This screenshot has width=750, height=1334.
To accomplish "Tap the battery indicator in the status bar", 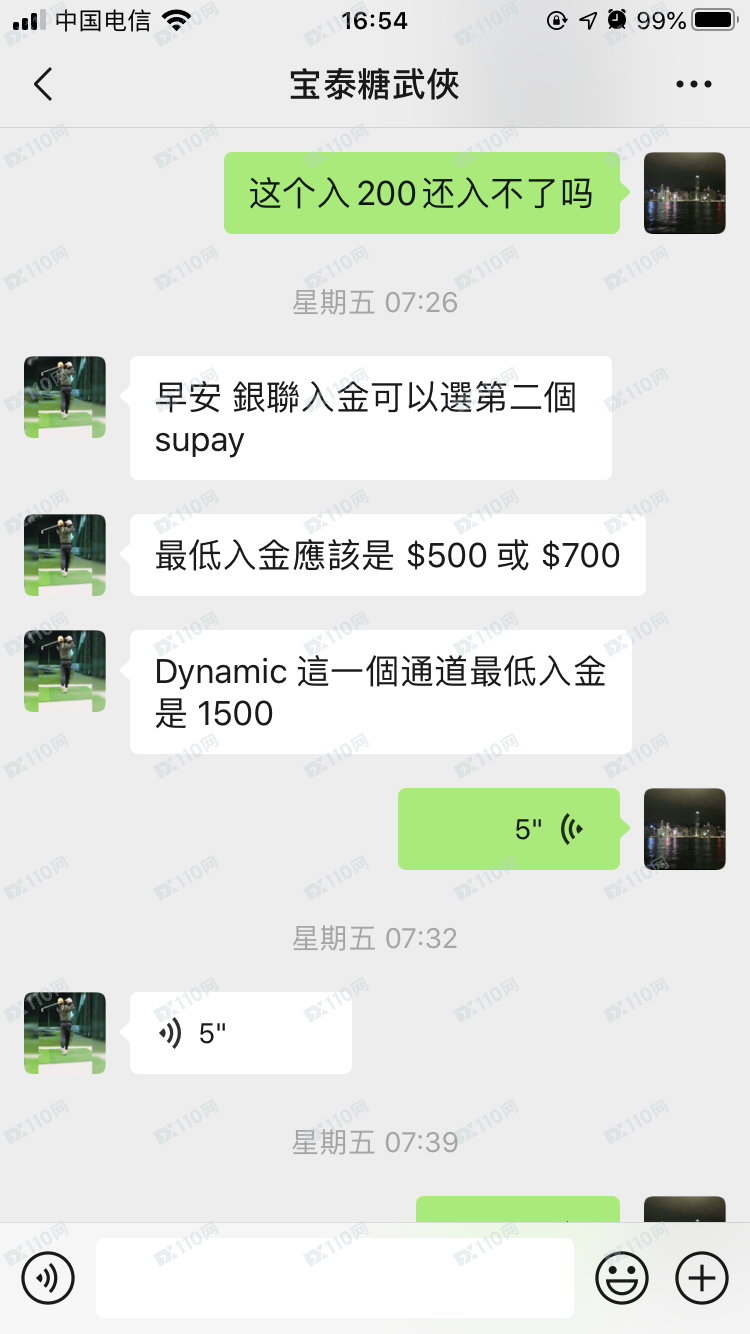I will click(712, 18).
